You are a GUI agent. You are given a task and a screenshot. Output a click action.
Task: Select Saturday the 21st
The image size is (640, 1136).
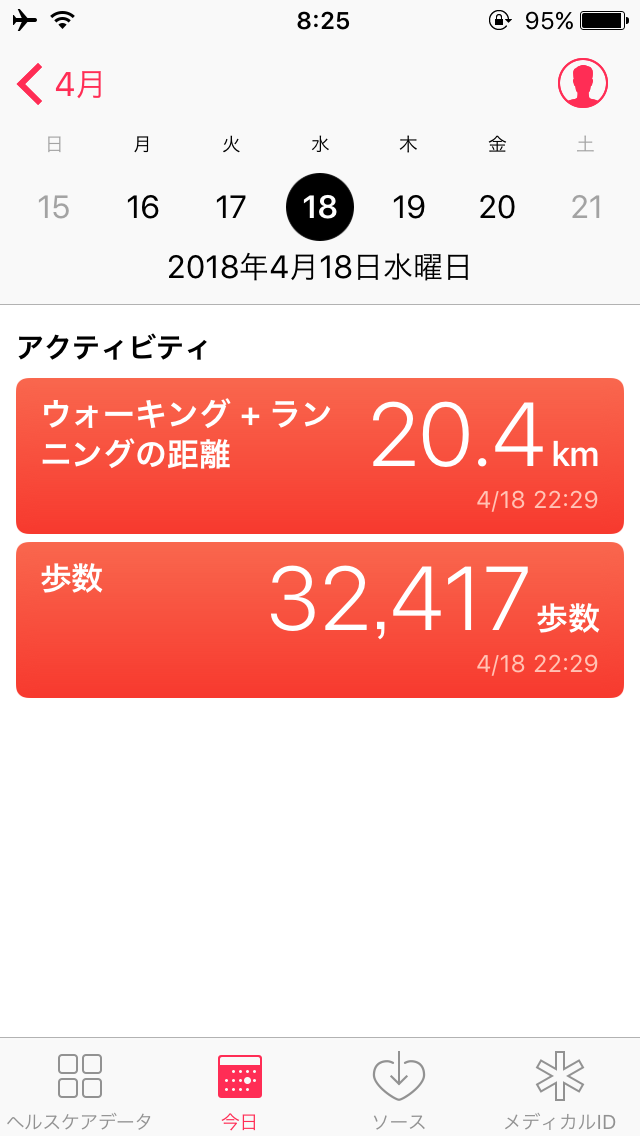pos(586,207)
